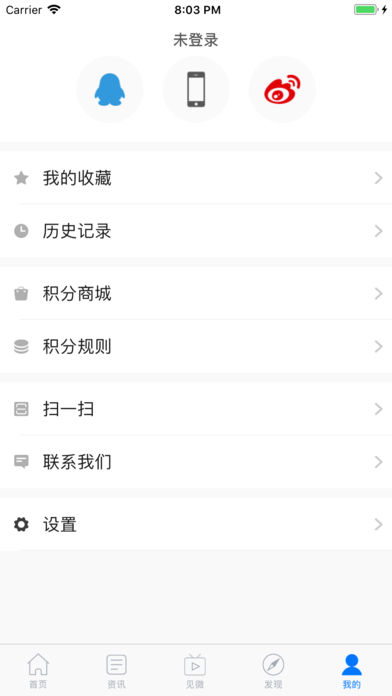
Task: Open 我的收藏 favorites
Action: coord(196,178)
